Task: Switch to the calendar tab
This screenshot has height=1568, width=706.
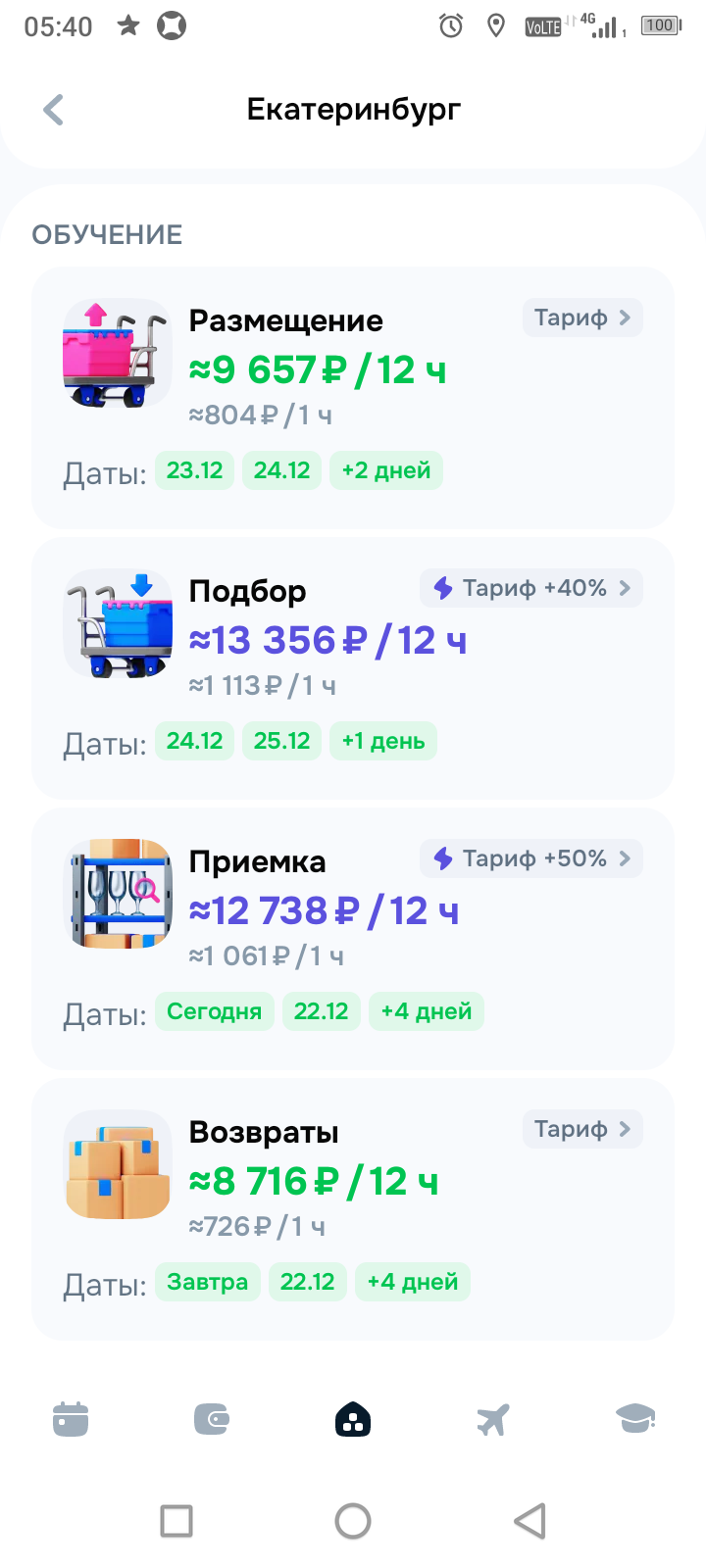Action: (71, 1419)
